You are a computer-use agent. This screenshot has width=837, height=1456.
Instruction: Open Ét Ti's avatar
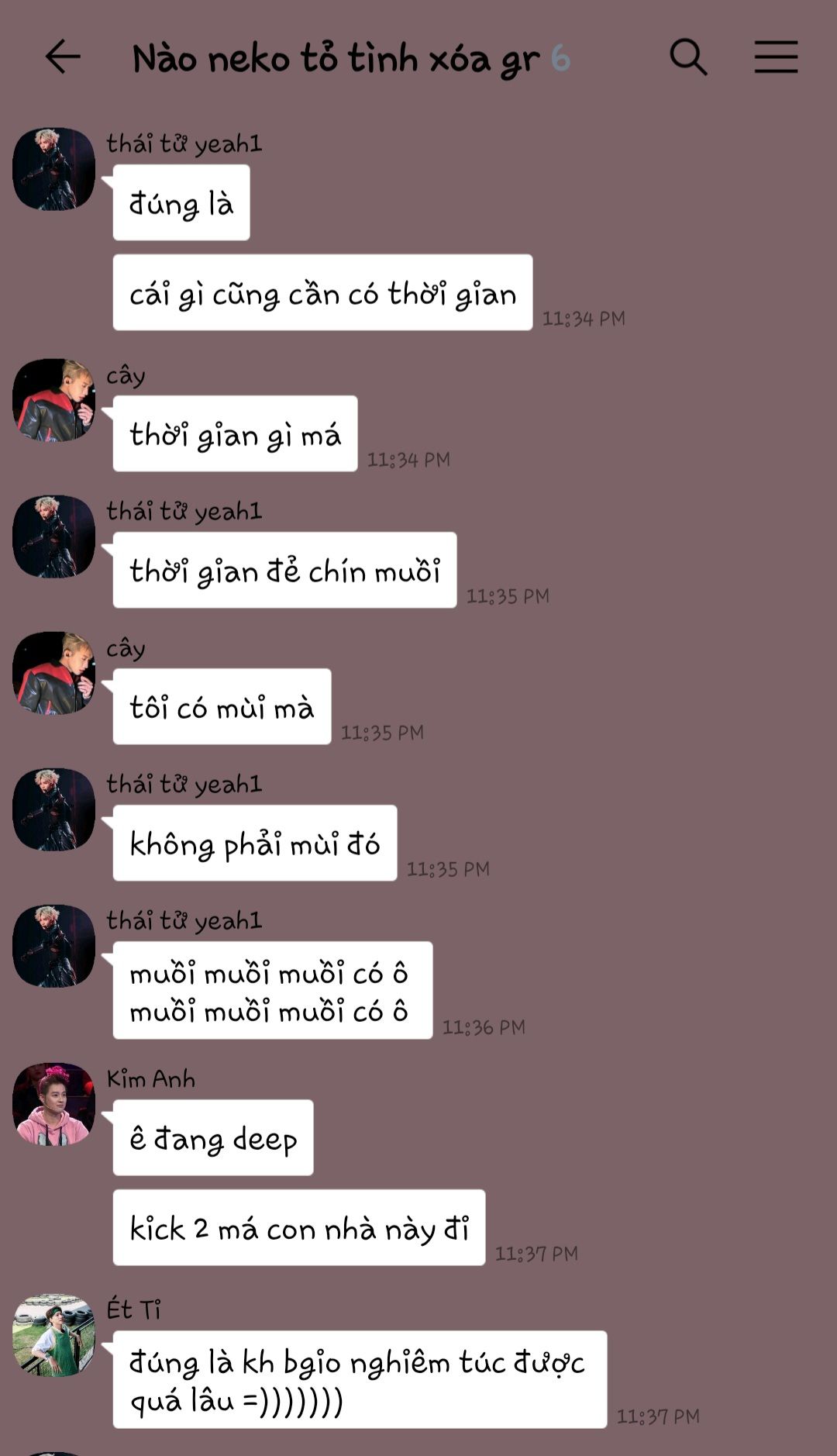click(x=53, y=1334)
